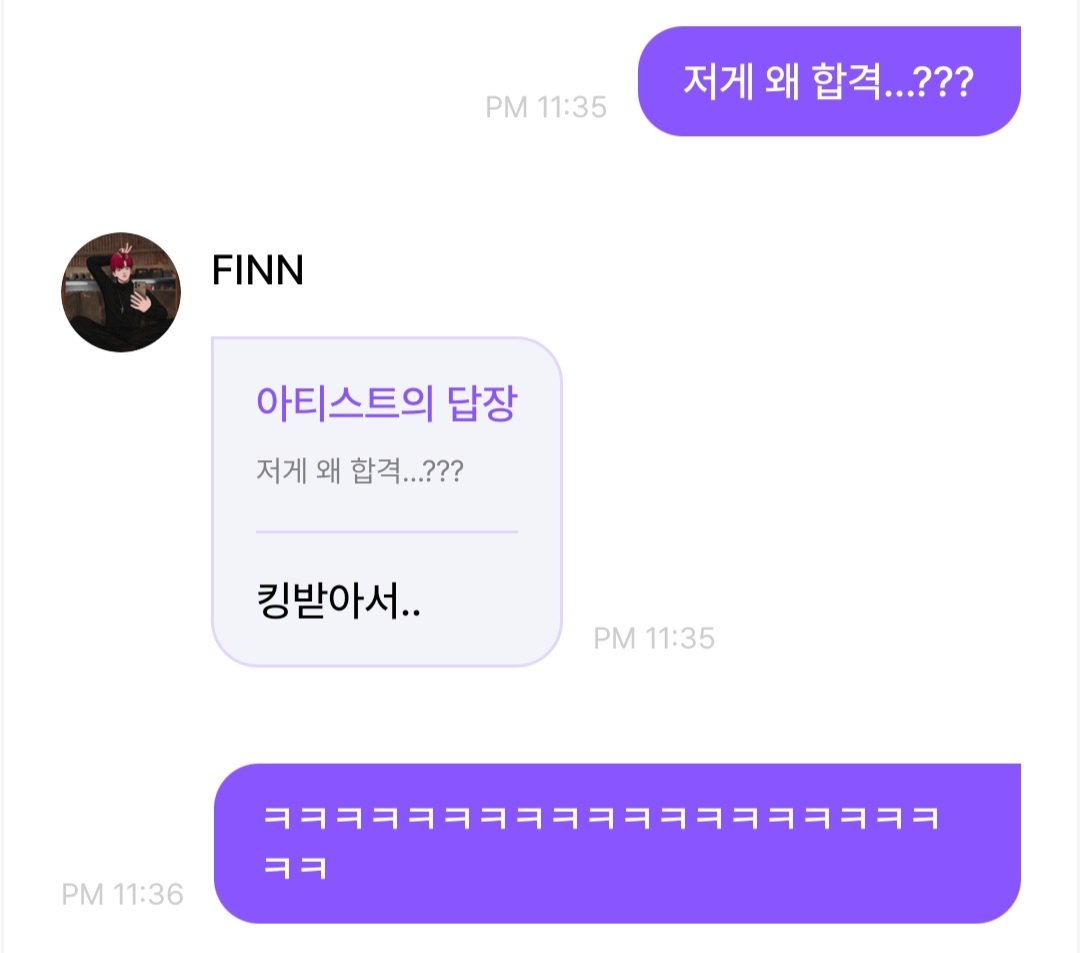Open FINN's profile picture
Image resolution: width=1080 pixels, height=953 pixels.
pyautogui.click(x=121, y=292)
